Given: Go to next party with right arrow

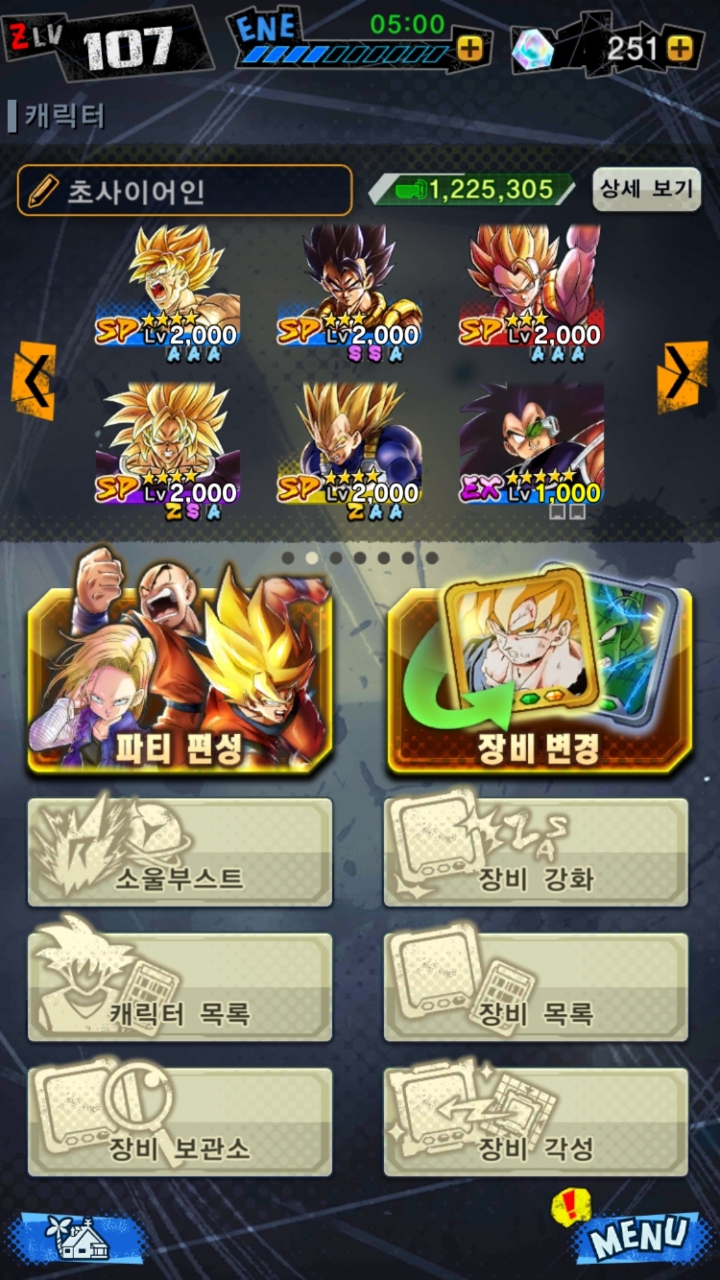Looking at the screenshot, I should click(682, 376).
